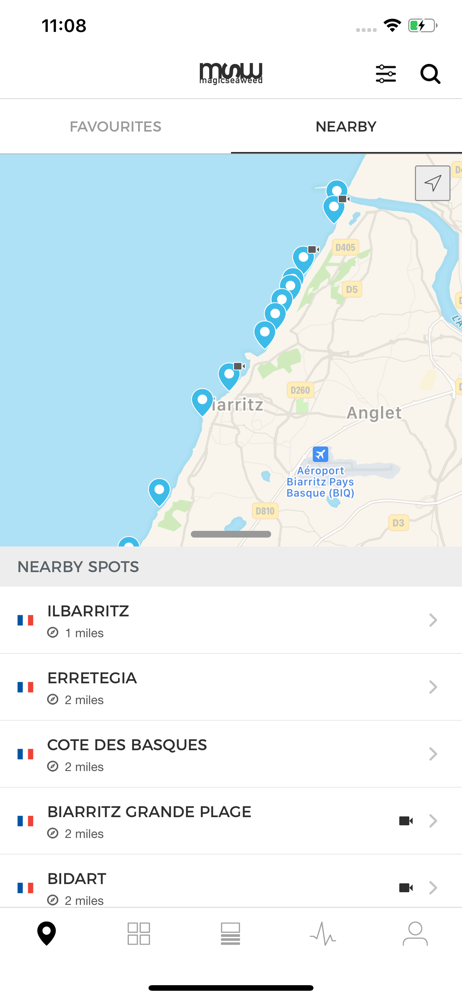462x1000 pixels.
Task: Switch to the Favourites tab
Action: click(116, 126)
